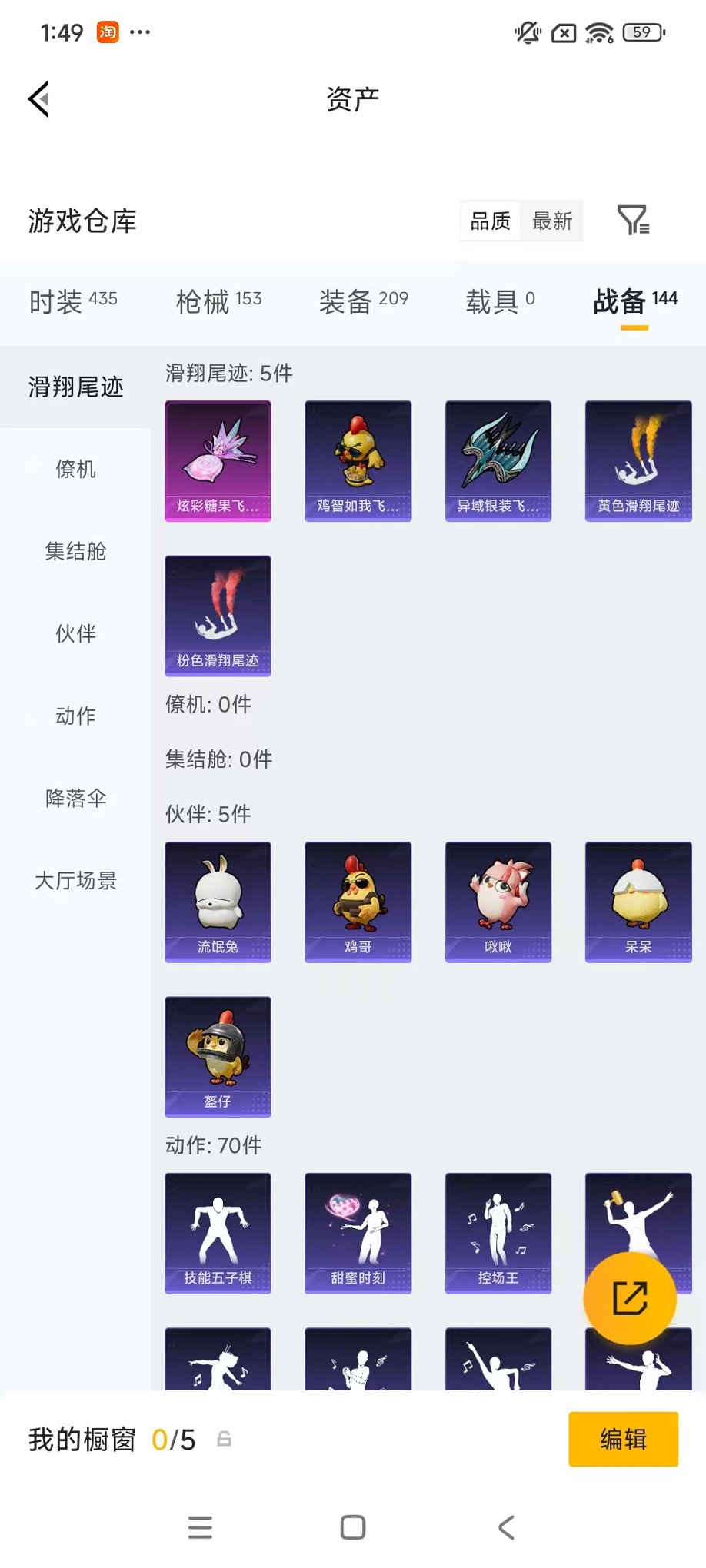706x1568 pixels.
Task: Expand the 动作 category in the sidebar
Action: pos(75,716)
